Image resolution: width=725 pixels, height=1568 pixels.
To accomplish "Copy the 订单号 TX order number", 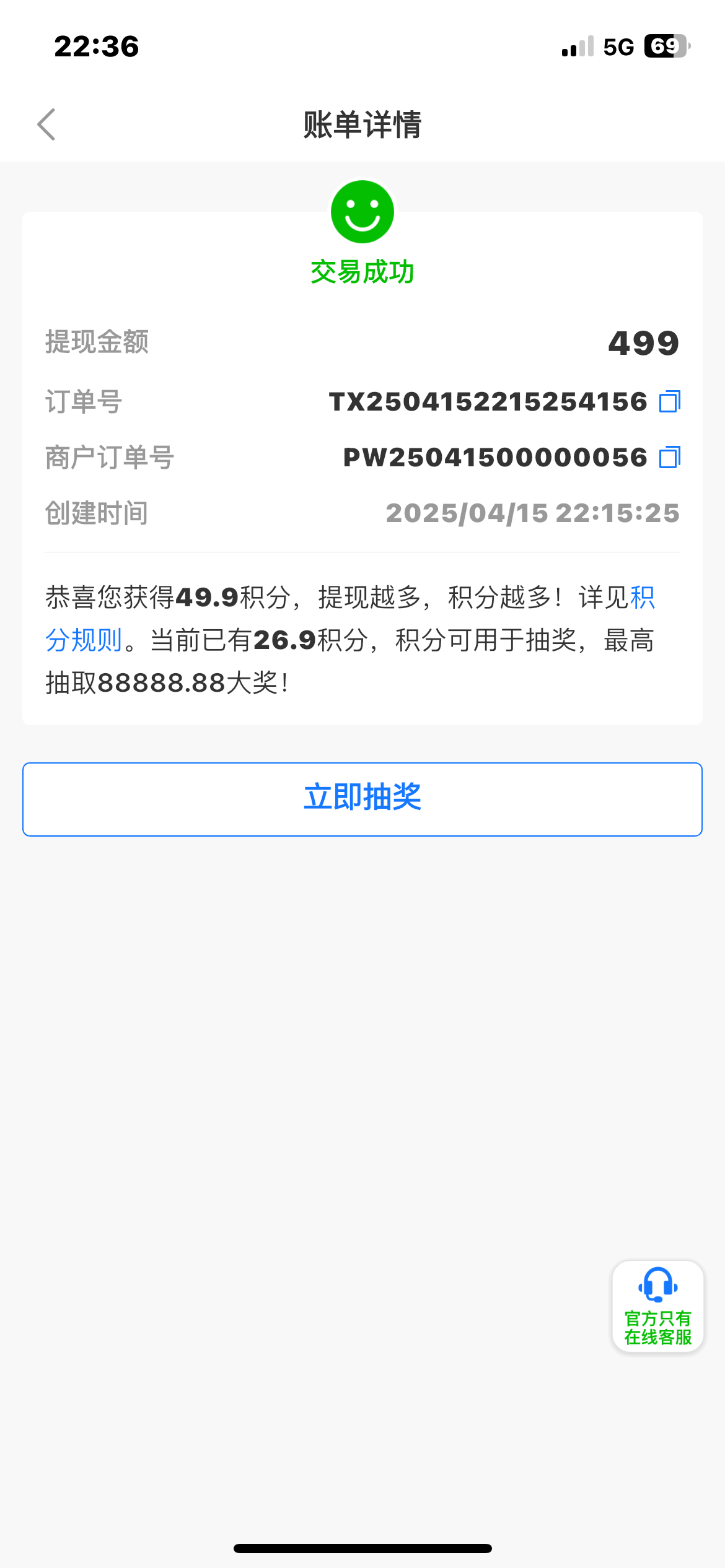I will click(669, 402).
